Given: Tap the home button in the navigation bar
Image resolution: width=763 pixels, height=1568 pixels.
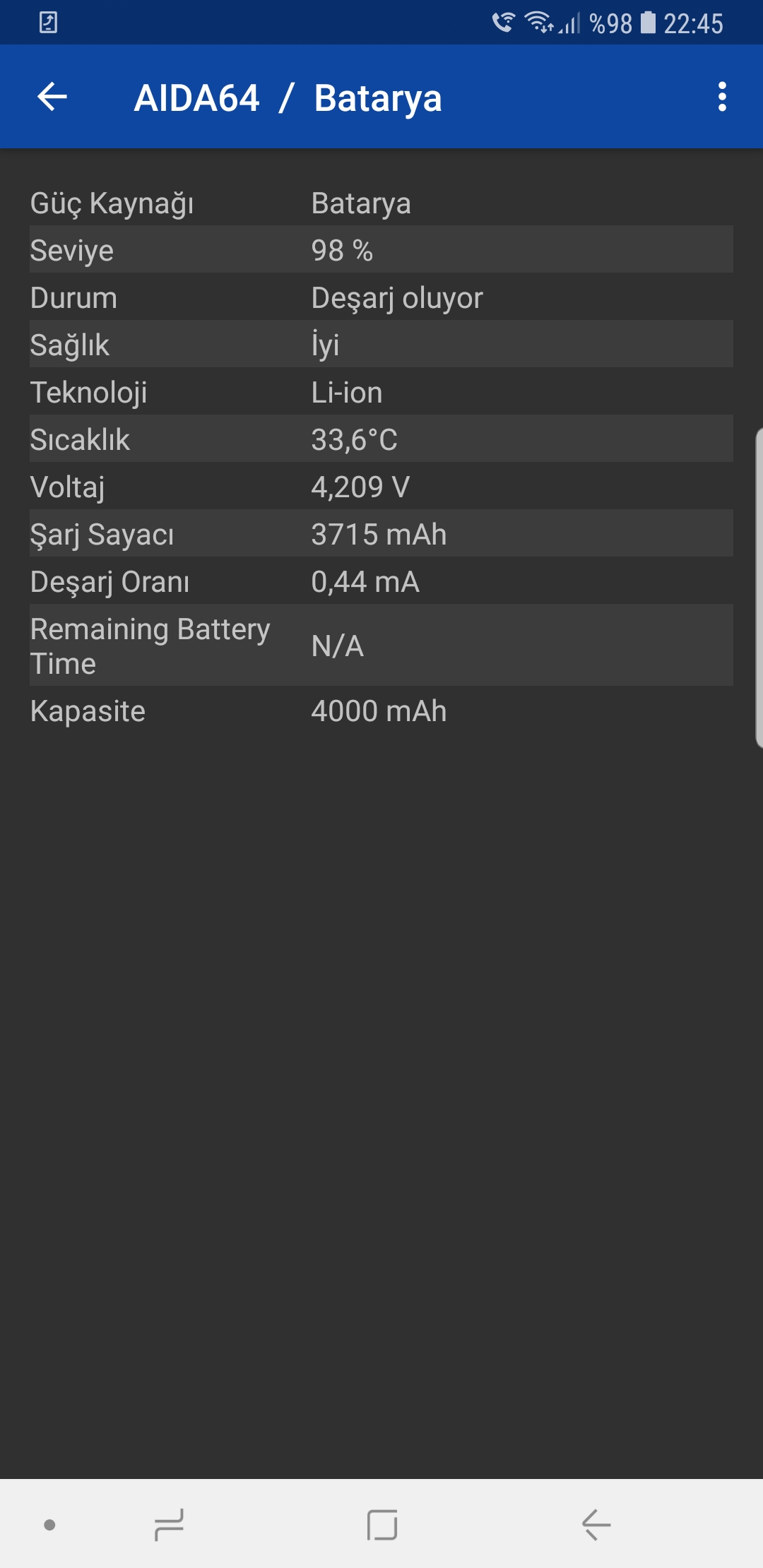Looking at the screenshot, I should coord(382,1525).
